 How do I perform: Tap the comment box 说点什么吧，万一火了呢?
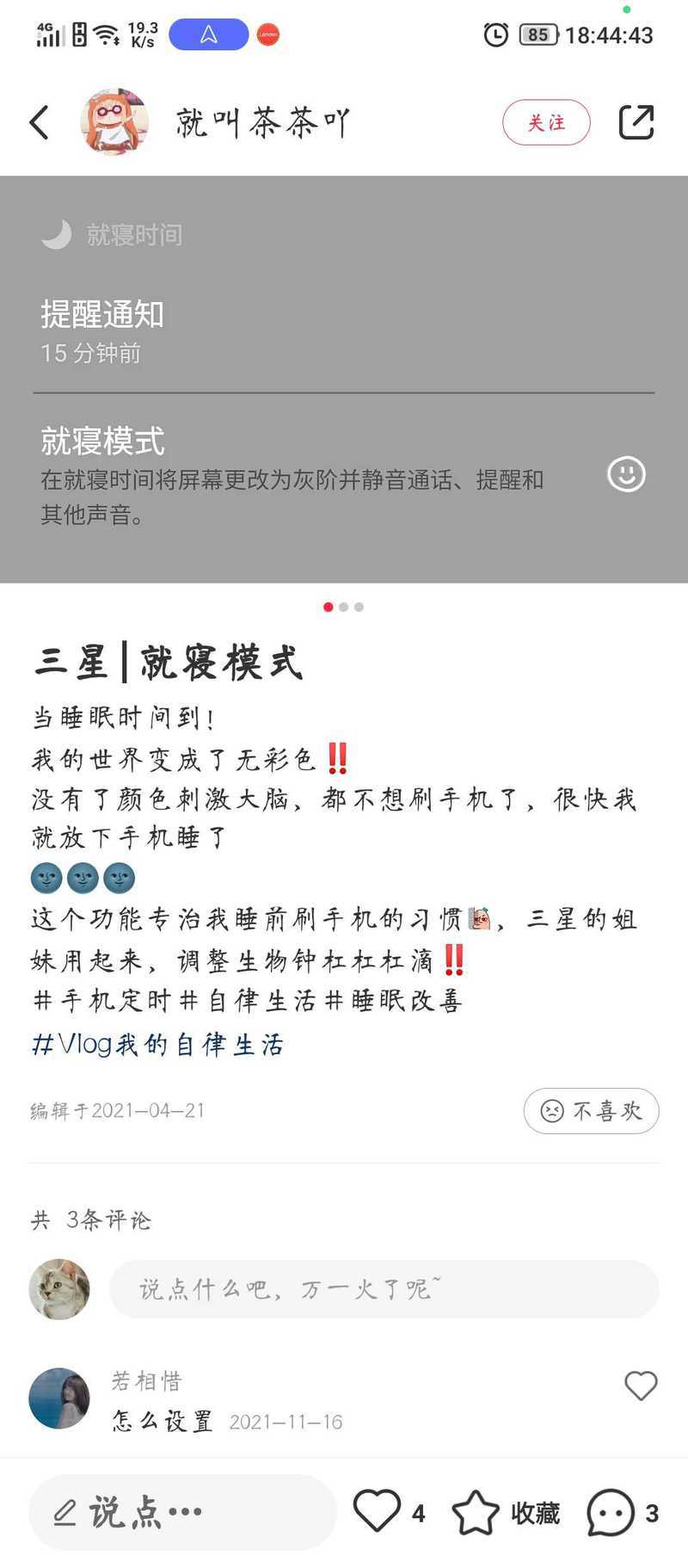[384, 1288]
